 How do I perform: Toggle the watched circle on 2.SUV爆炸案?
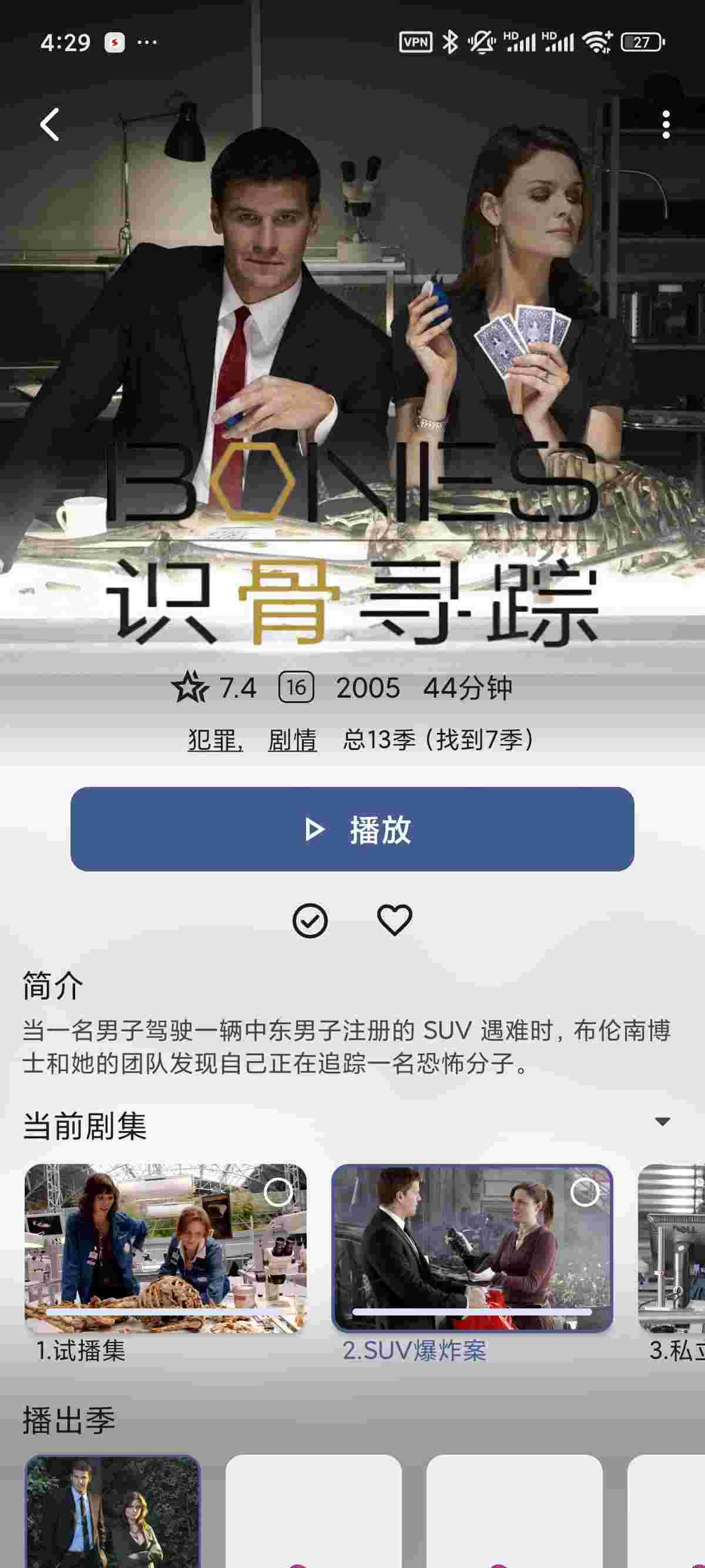tap(585, 1192)
